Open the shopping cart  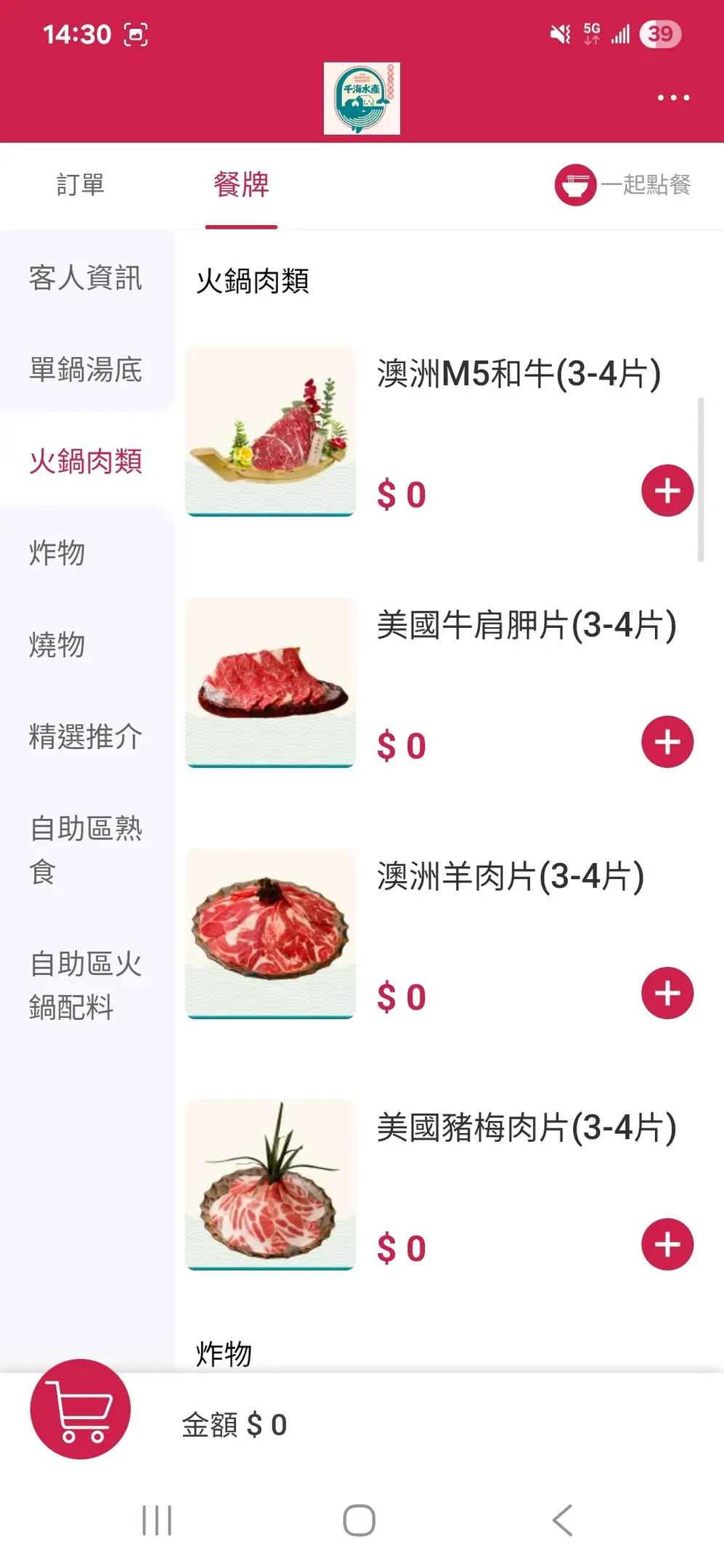coord(80,1409)
